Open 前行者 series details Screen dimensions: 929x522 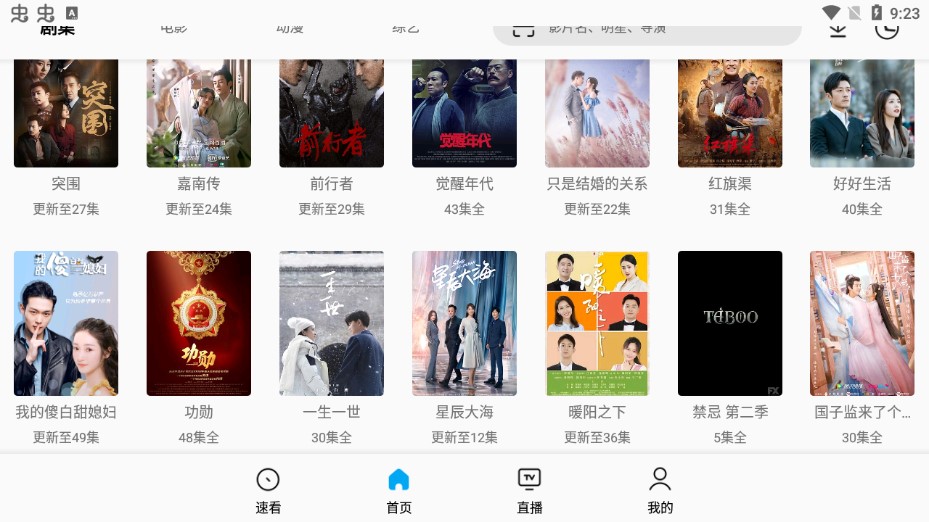[331, 112]
